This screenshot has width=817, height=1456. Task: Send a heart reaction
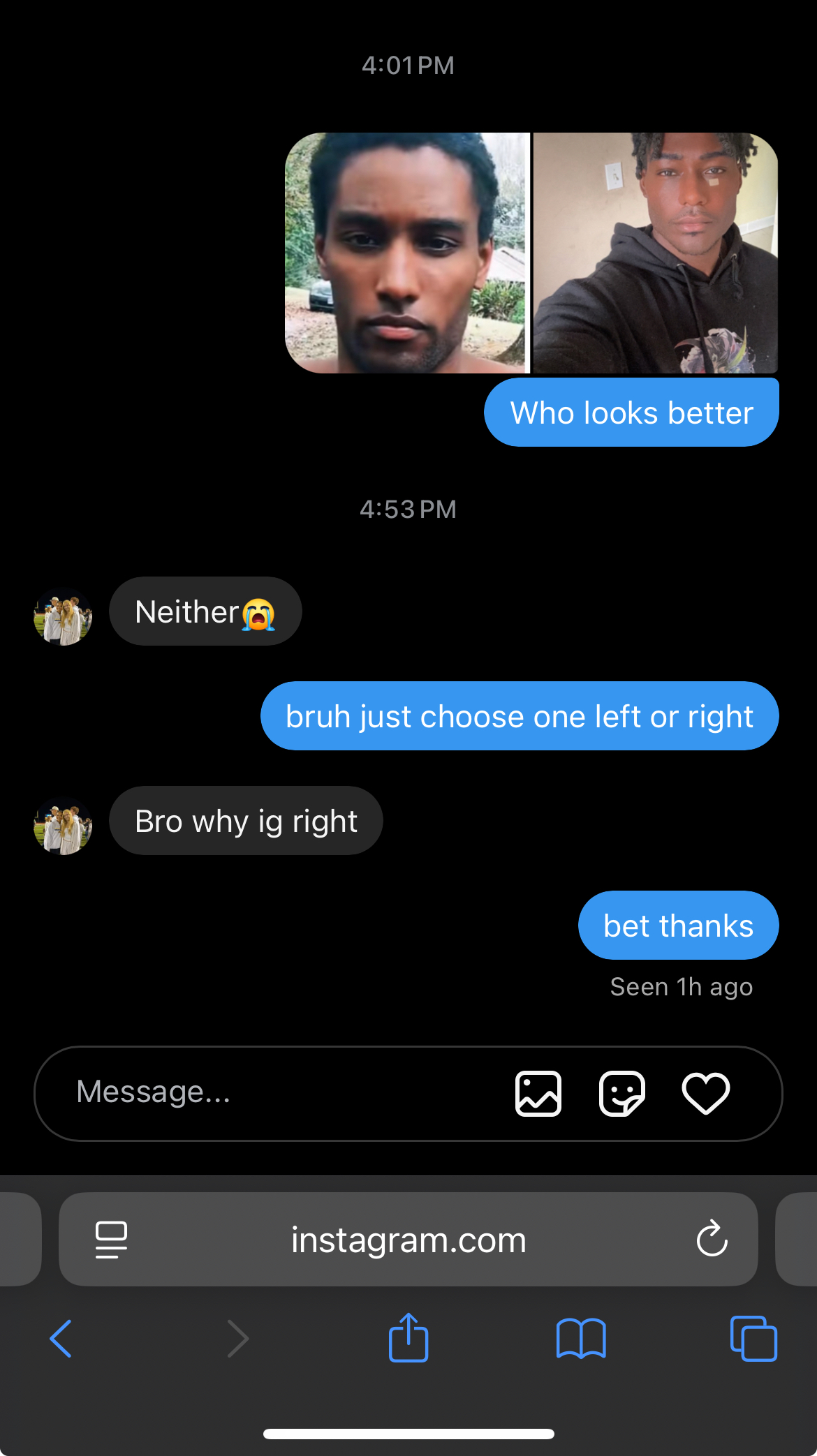[x=705, y=1093]
